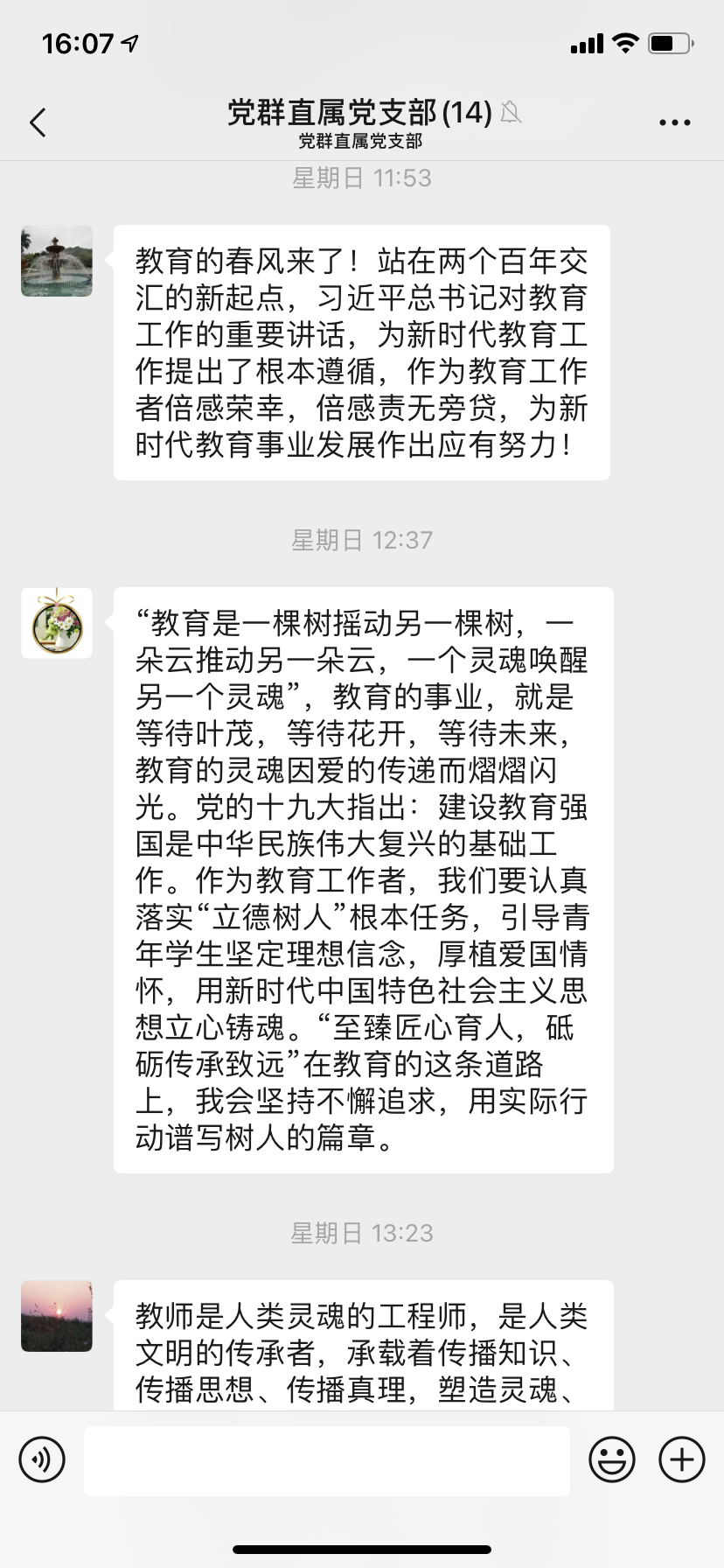Open the group chat info menu
724x1568 pixels.
pyautogui.click(x=674, y=122)
